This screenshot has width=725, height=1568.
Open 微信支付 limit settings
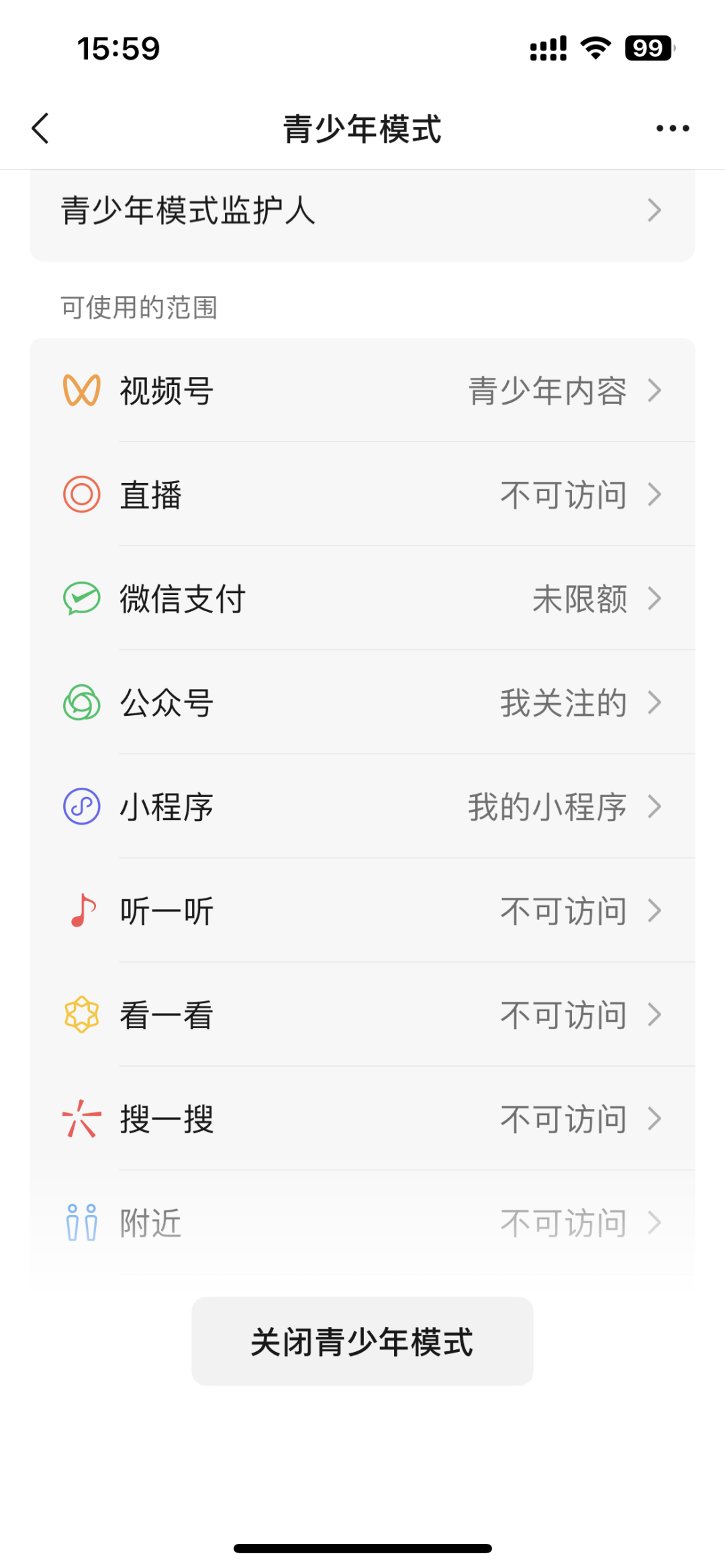point(362,598)
